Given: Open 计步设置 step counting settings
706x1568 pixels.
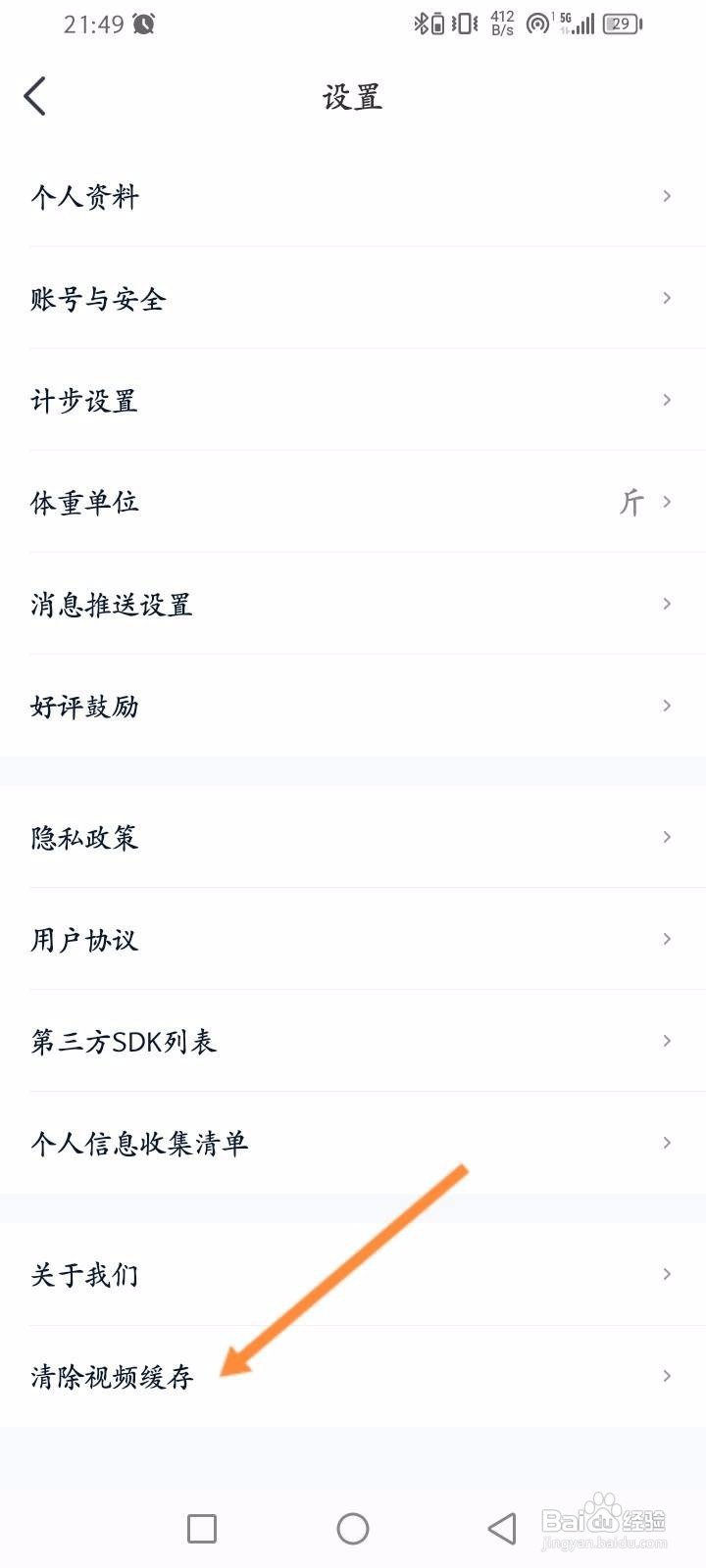Looking at the screenshot, I should click(83, 400).
